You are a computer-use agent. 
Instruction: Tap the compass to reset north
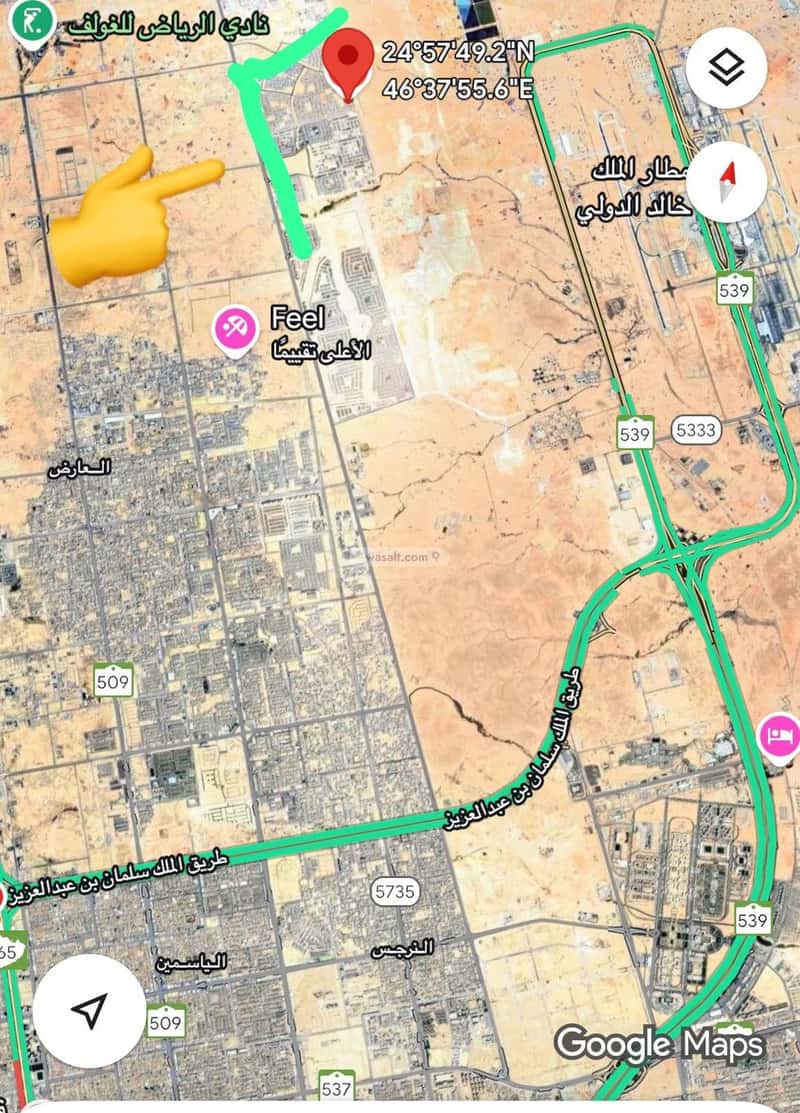tap(727, 181)
